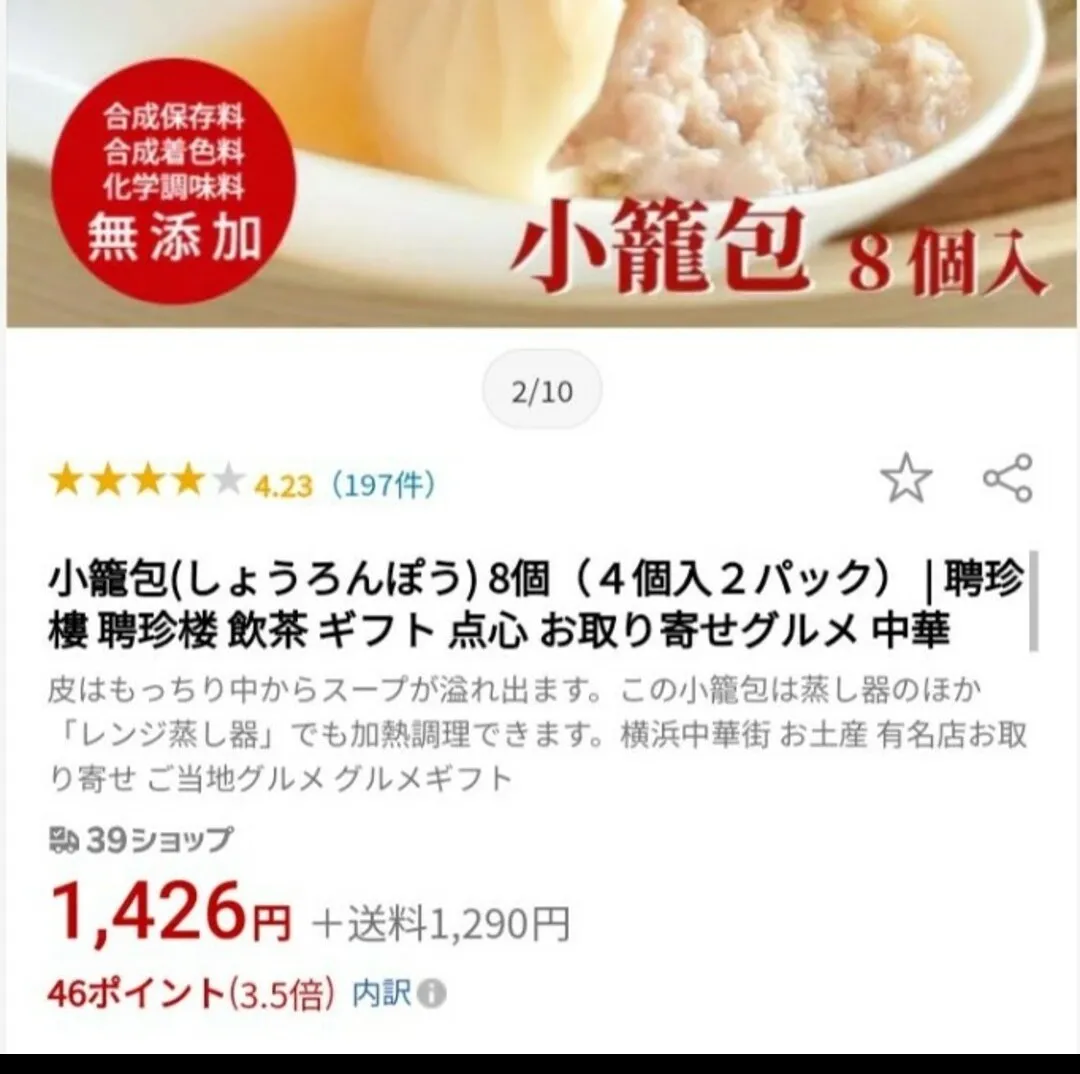
Task: Add this item to favorites with the star
Action: (906, 479)
